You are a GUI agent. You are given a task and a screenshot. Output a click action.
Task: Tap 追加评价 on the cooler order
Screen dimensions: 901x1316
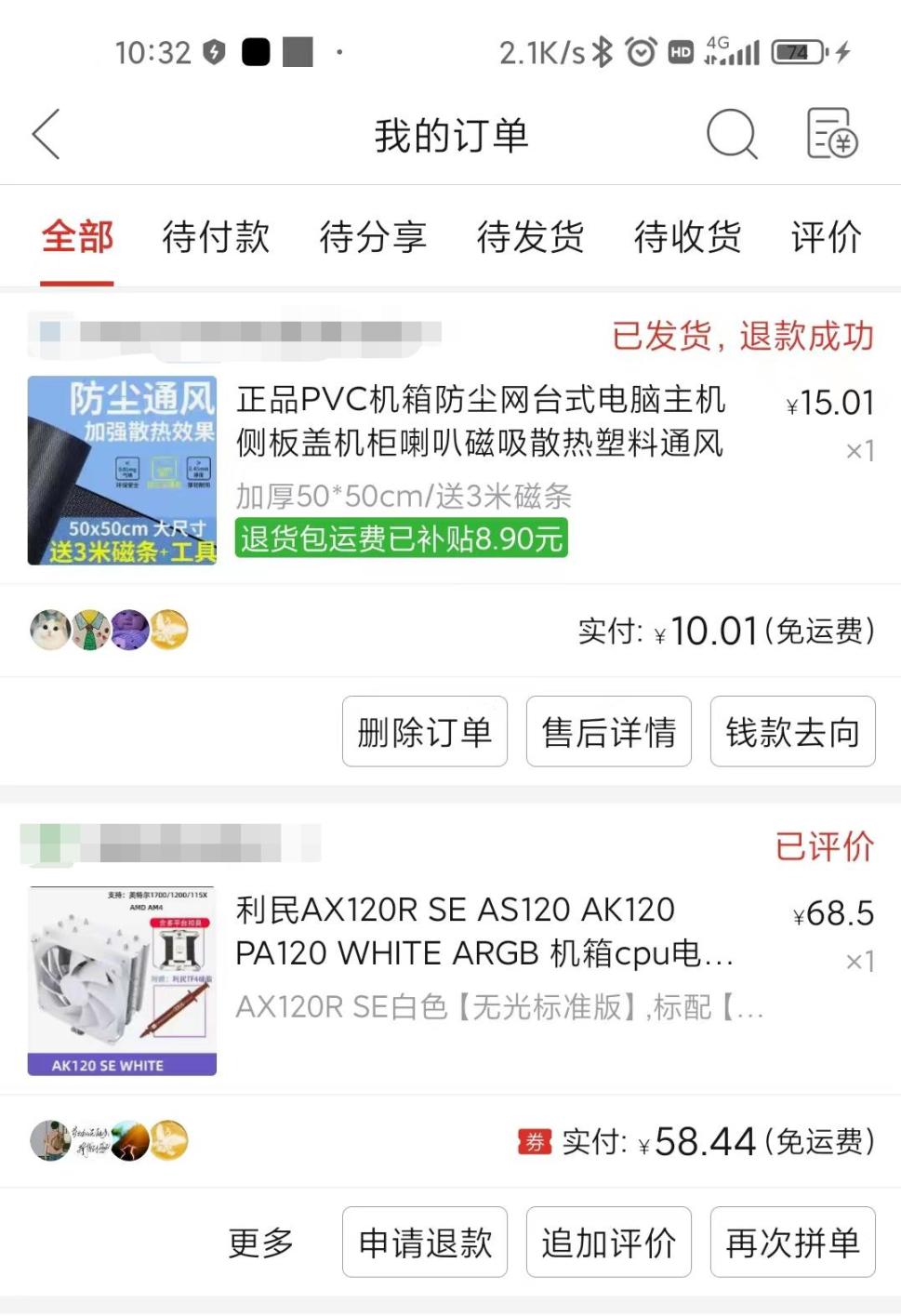click(608, 1243)
